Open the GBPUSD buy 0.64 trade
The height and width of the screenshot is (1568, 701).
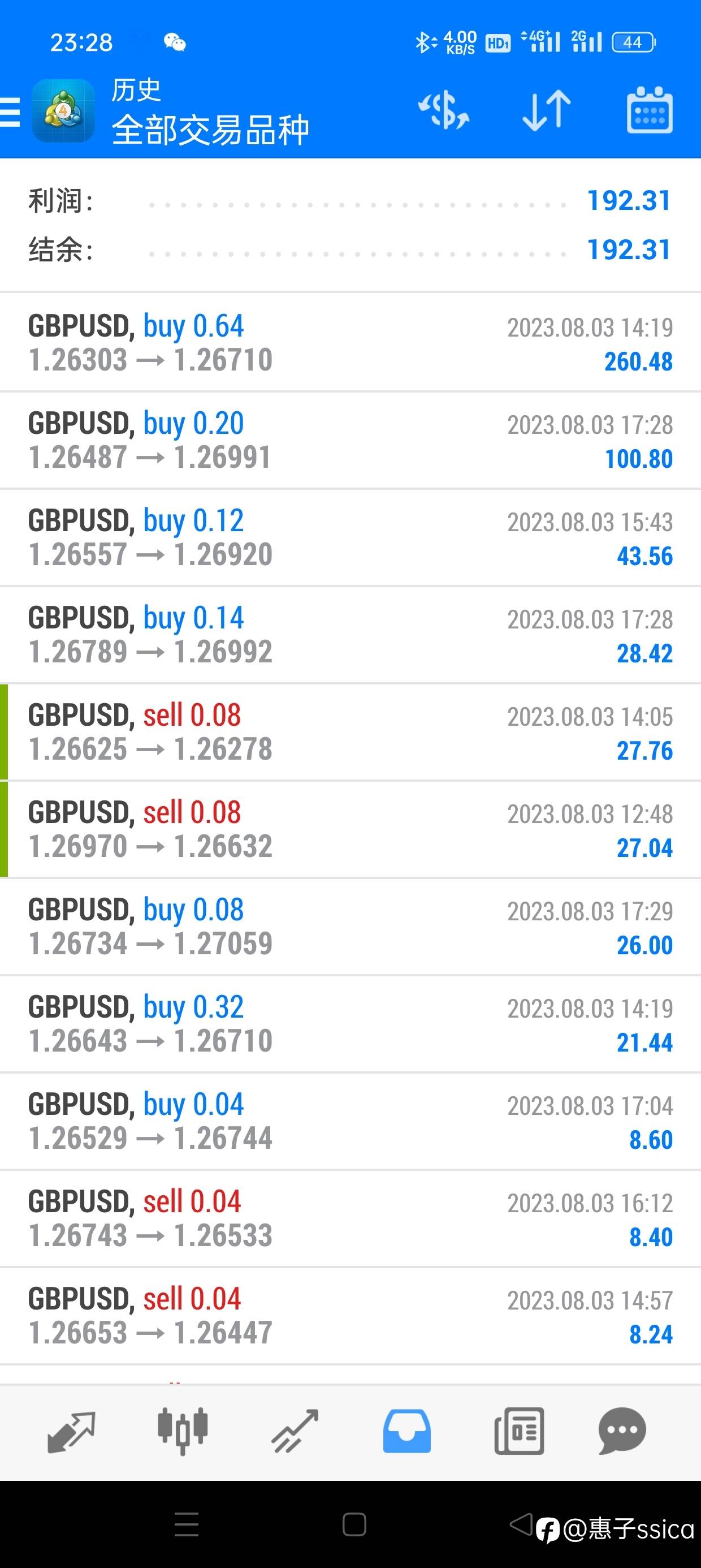(x=350, y=343)
